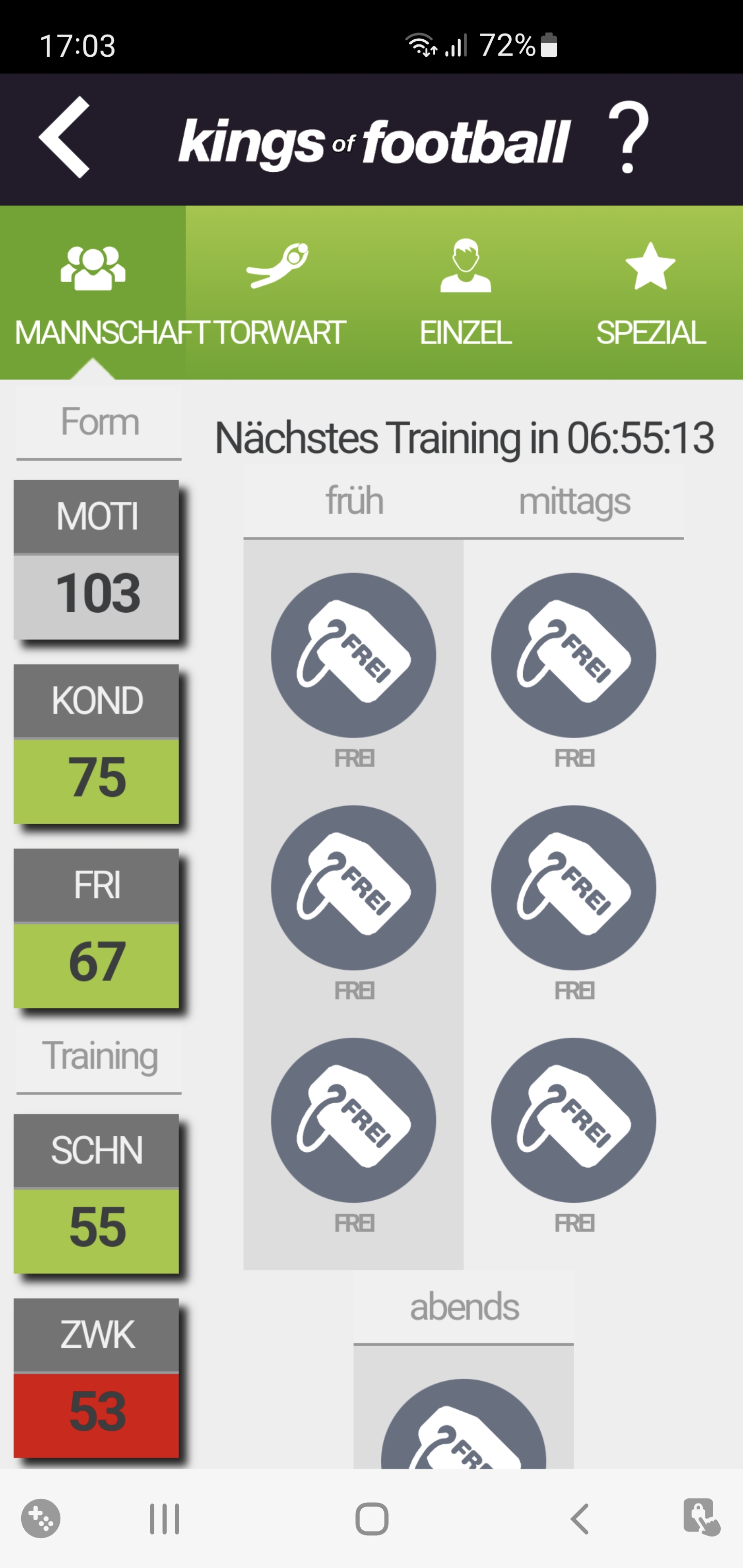This screenshot has width=743, height=1568.
Task: Tap the first free slot under früh
Action: [x=353, y=655]
